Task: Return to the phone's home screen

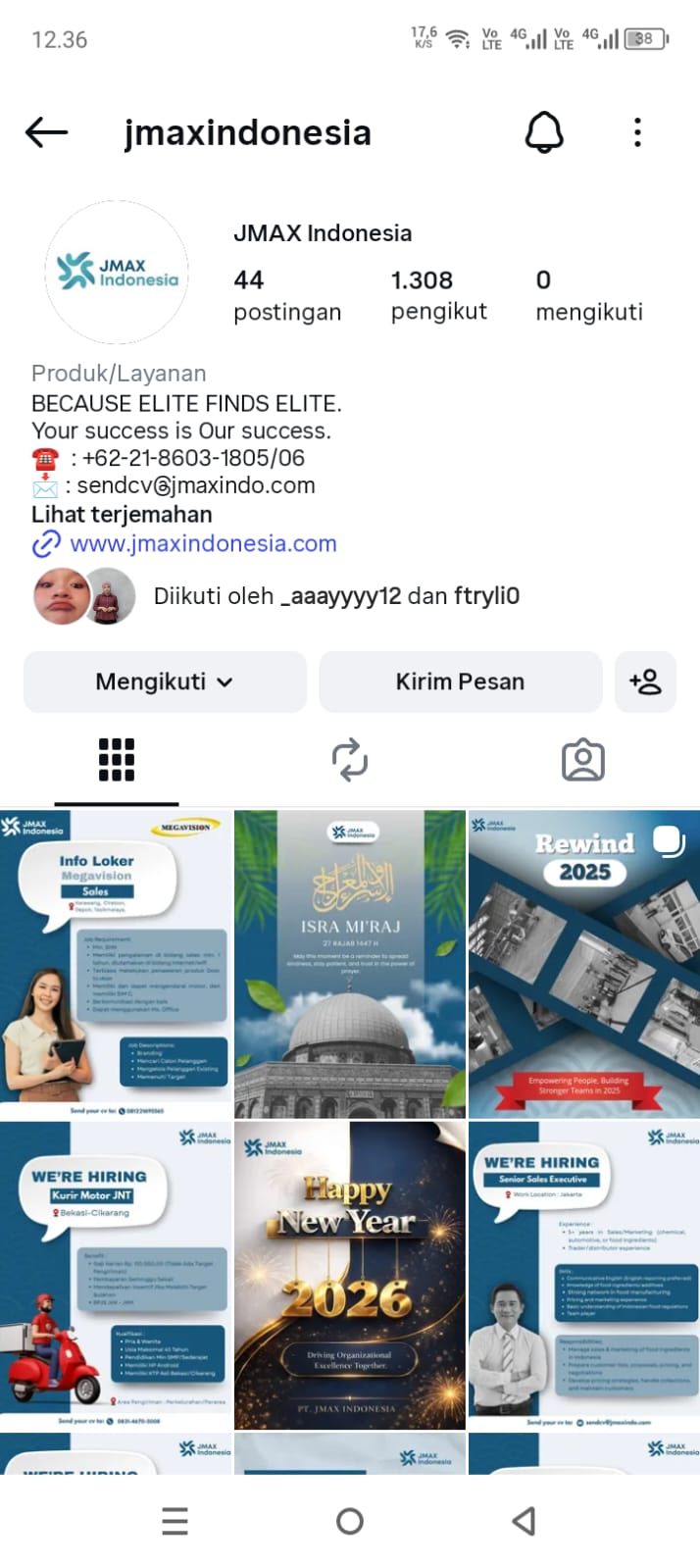Action: click(350, 1521)
